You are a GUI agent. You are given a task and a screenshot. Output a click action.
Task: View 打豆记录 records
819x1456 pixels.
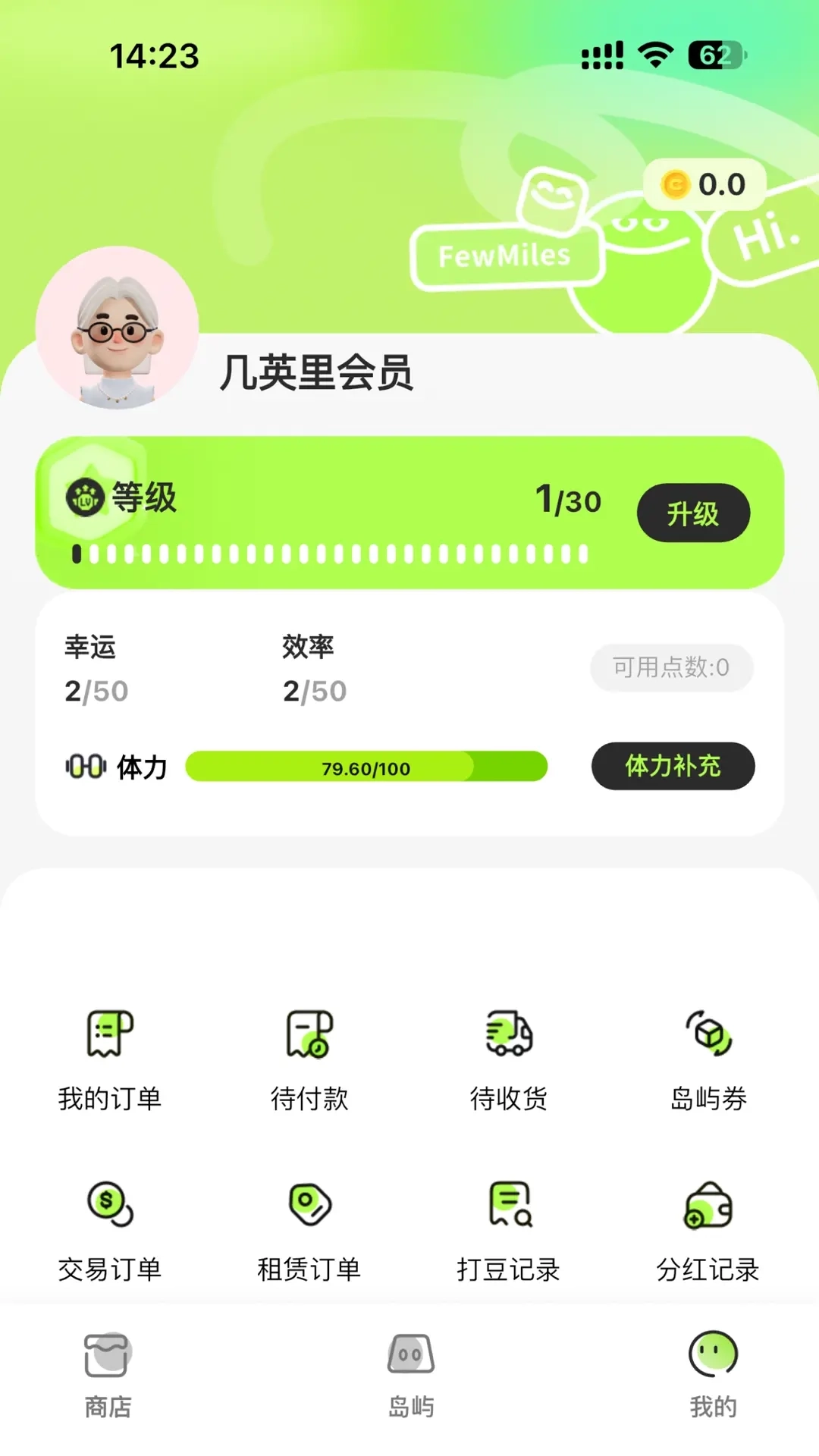click(x=509, y=1230)
